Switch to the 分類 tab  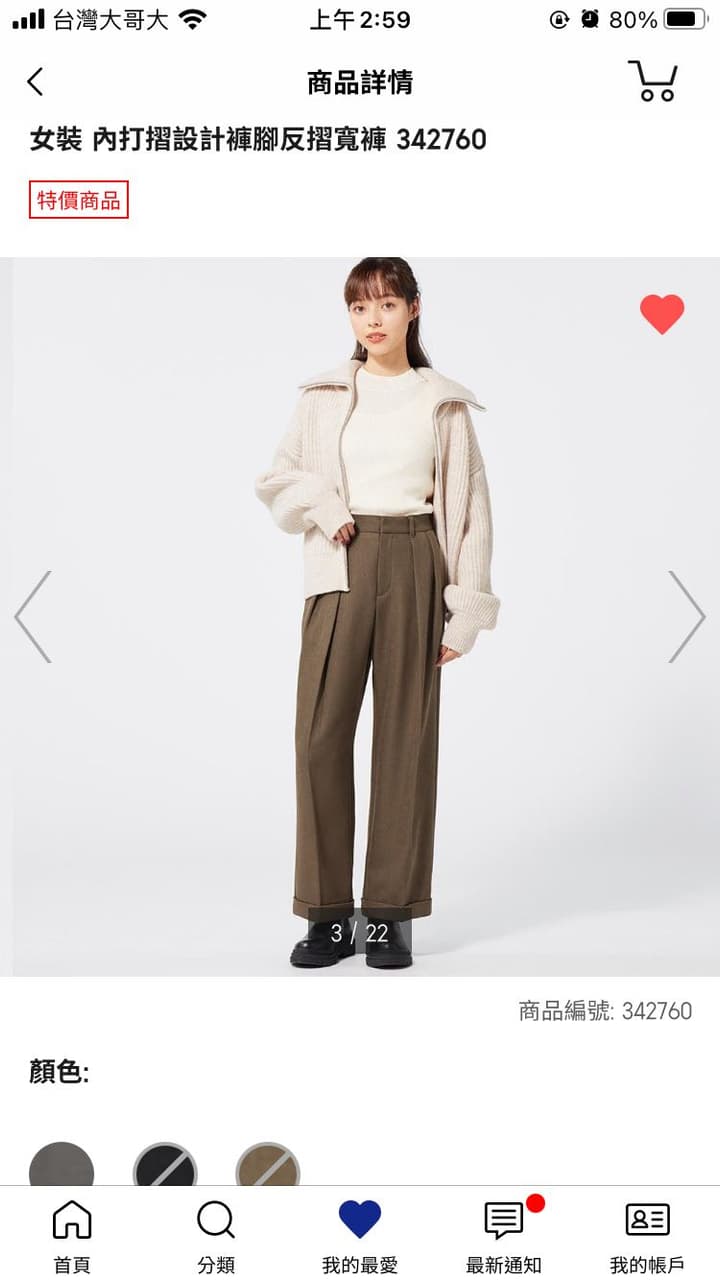(x=216, y=1236)
